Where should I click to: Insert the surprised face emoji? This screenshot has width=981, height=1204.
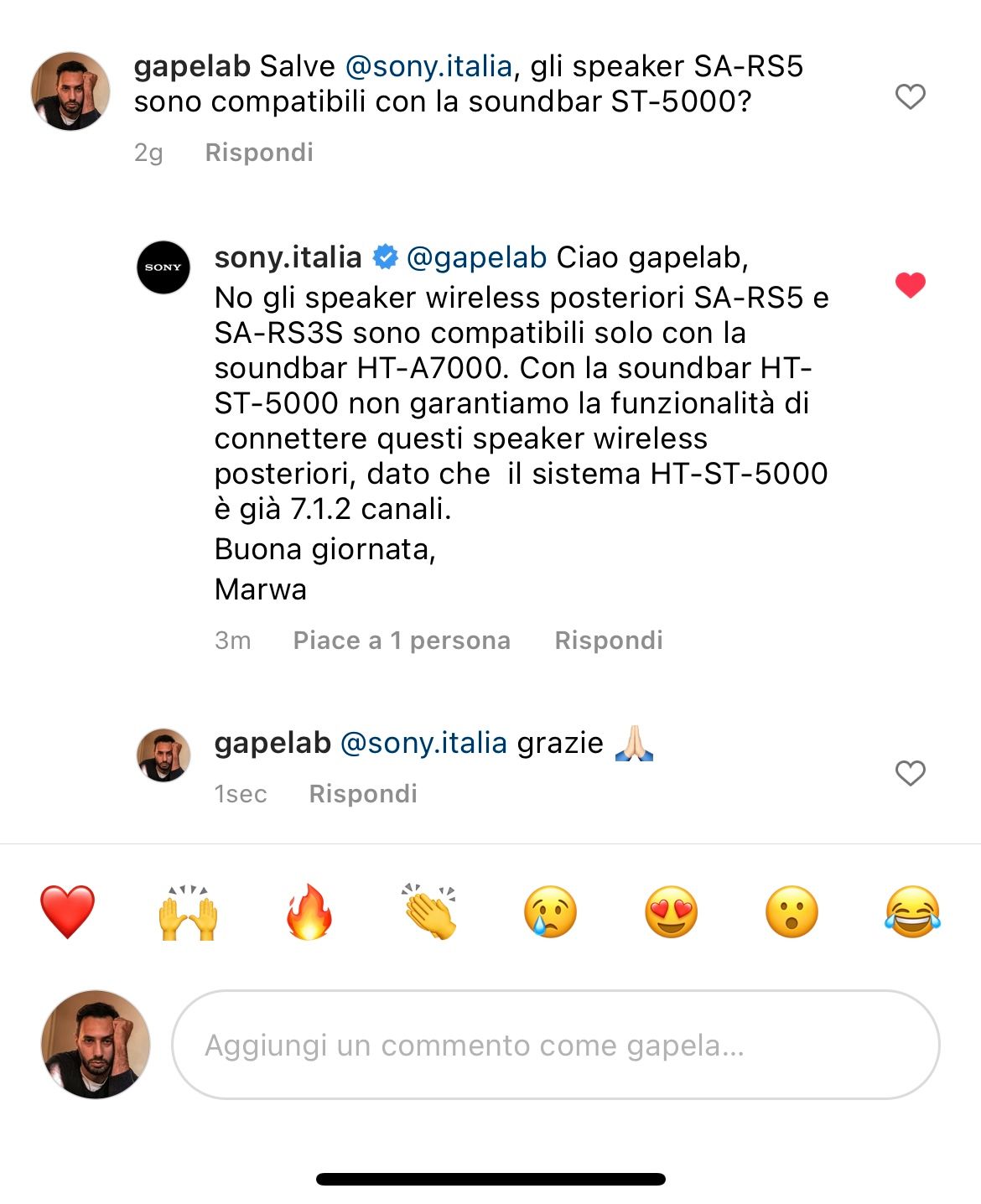click(792, 912)
